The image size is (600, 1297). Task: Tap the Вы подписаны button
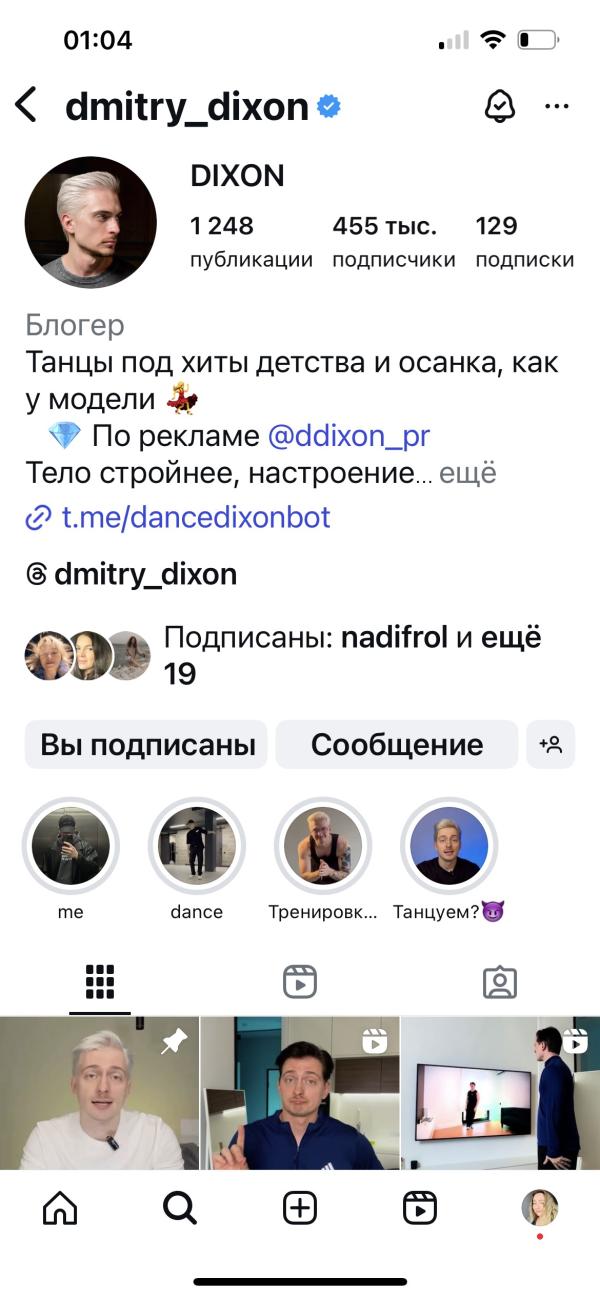click(147, 745)
